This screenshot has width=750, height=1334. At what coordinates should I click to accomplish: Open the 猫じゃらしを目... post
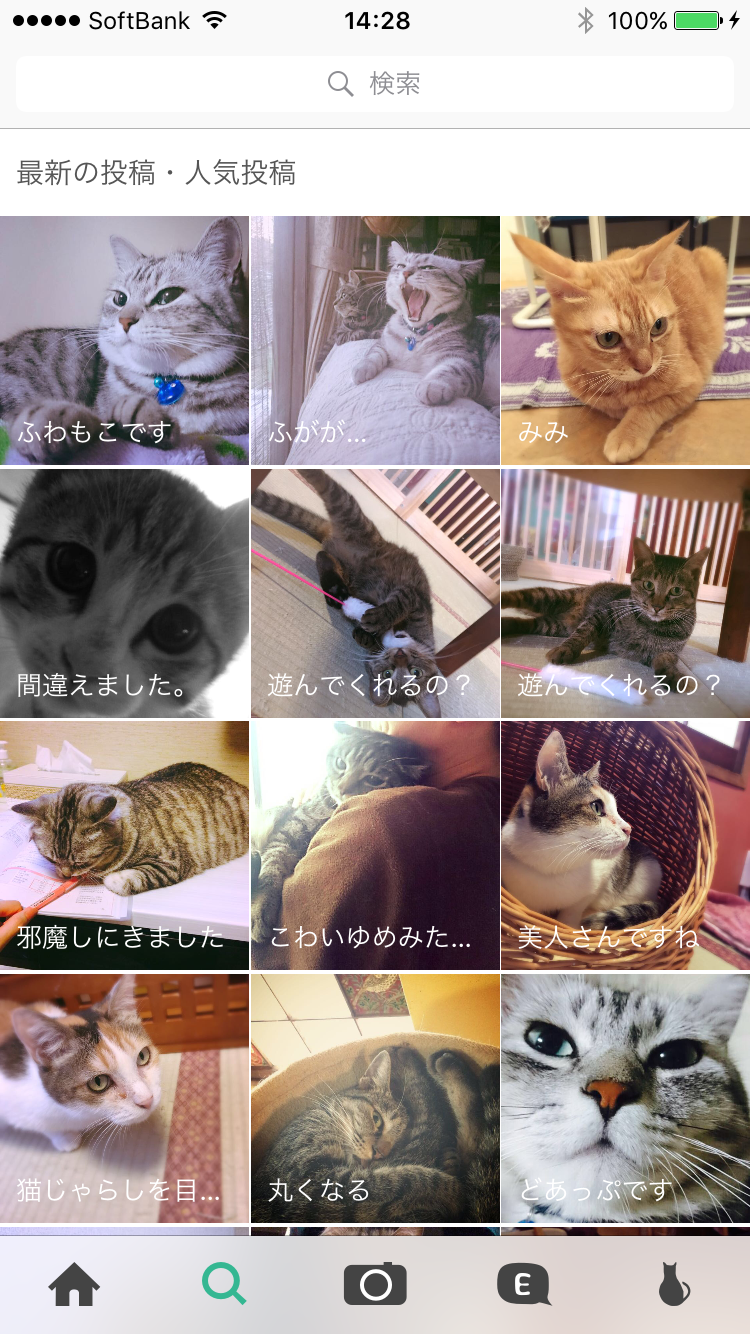click(x=124, y=1098)
